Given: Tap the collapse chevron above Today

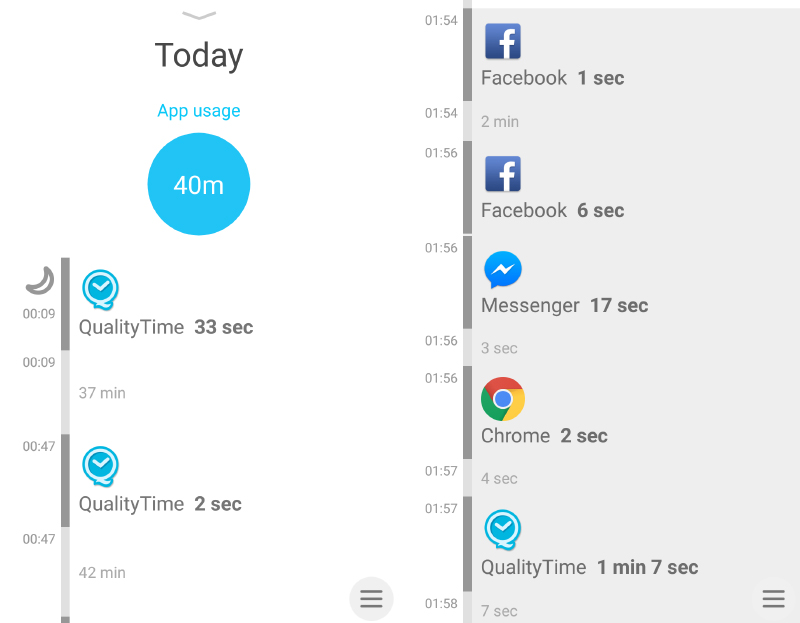Looking at the screenshot, I should click(199, 15).
